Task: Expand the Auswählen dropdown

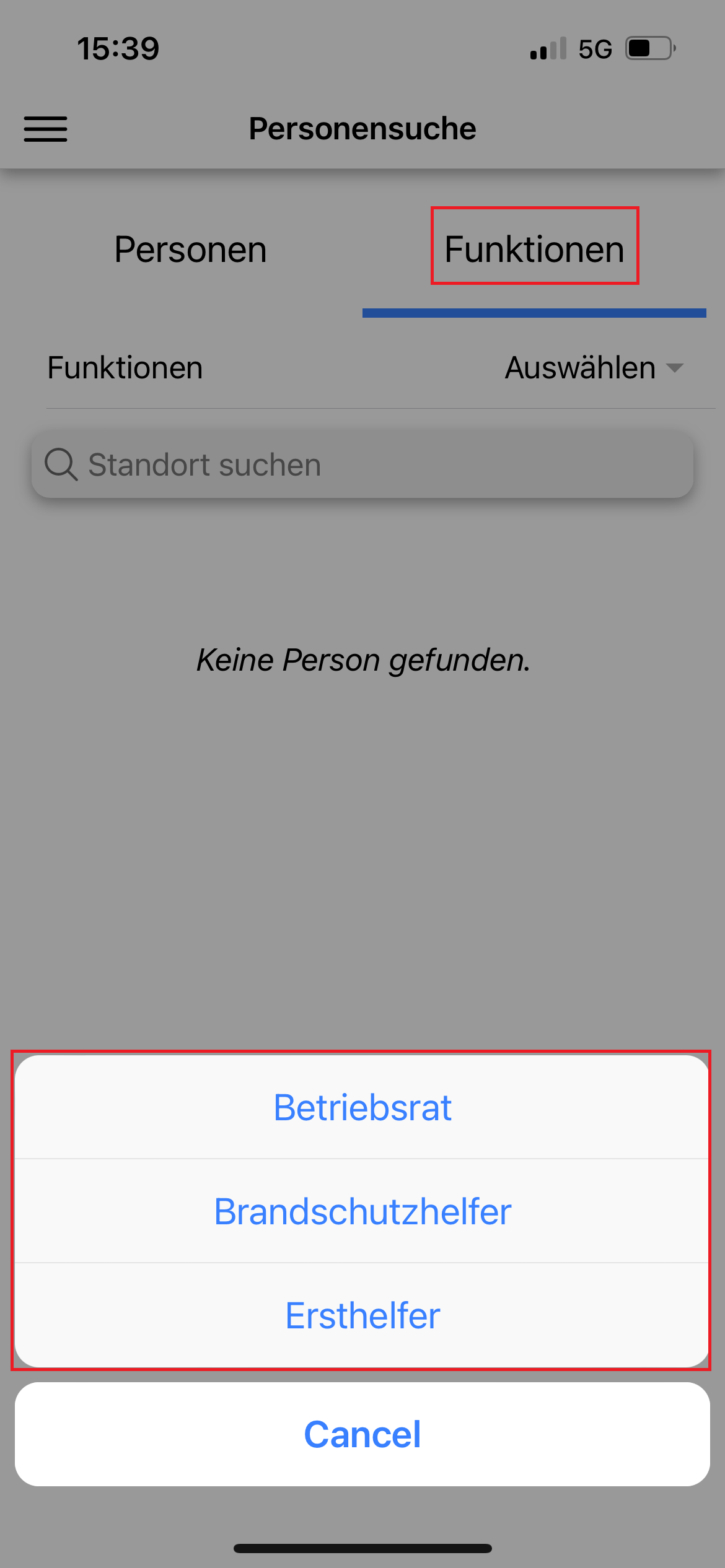Action: (x=594, y=368)
